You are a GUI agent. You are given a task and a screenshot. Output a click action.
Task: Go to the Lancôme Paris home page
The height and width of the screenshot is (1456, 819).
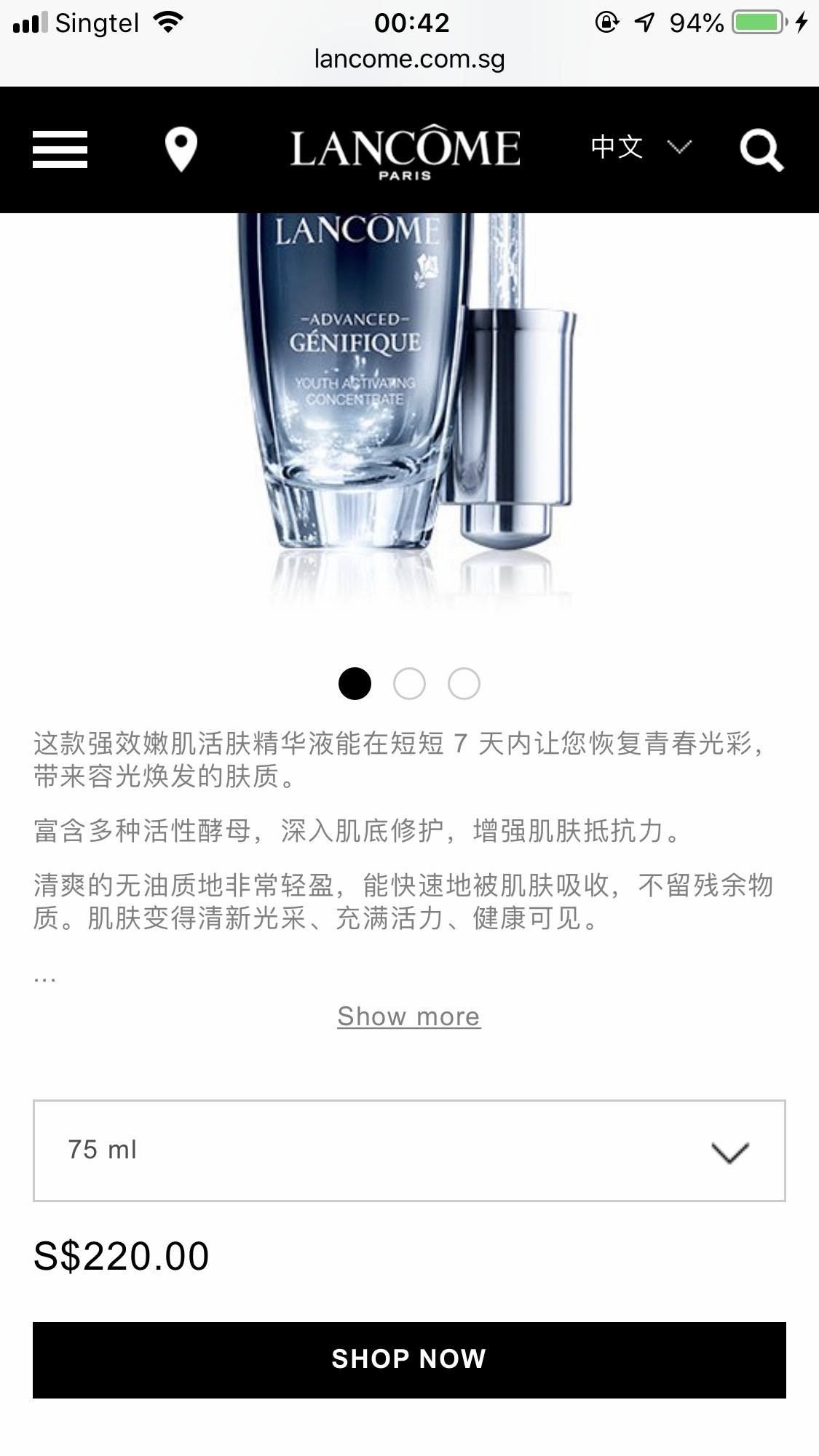[x=405, y=151]
